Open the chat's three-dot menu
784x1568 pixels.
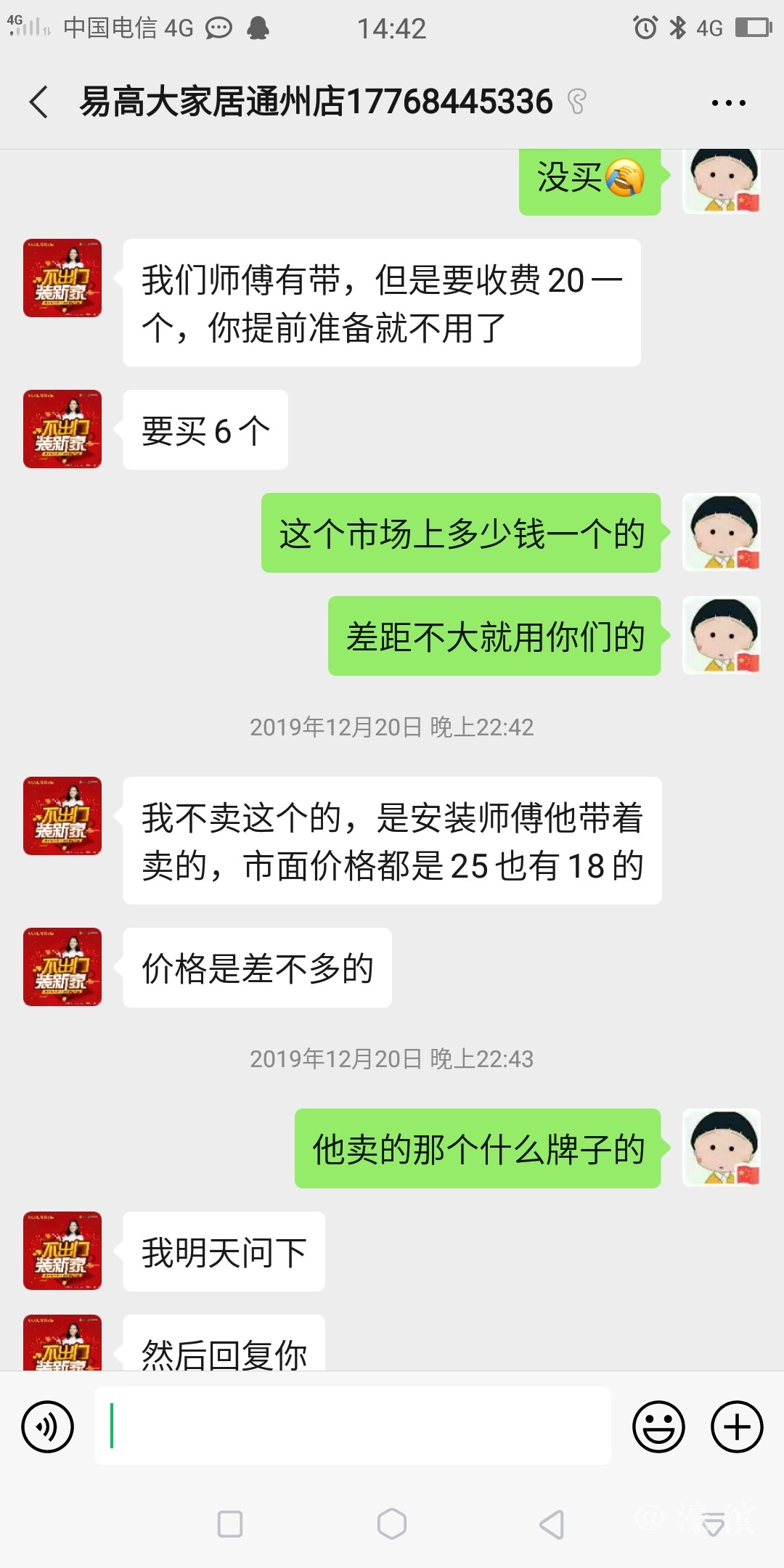click(728, 103)
